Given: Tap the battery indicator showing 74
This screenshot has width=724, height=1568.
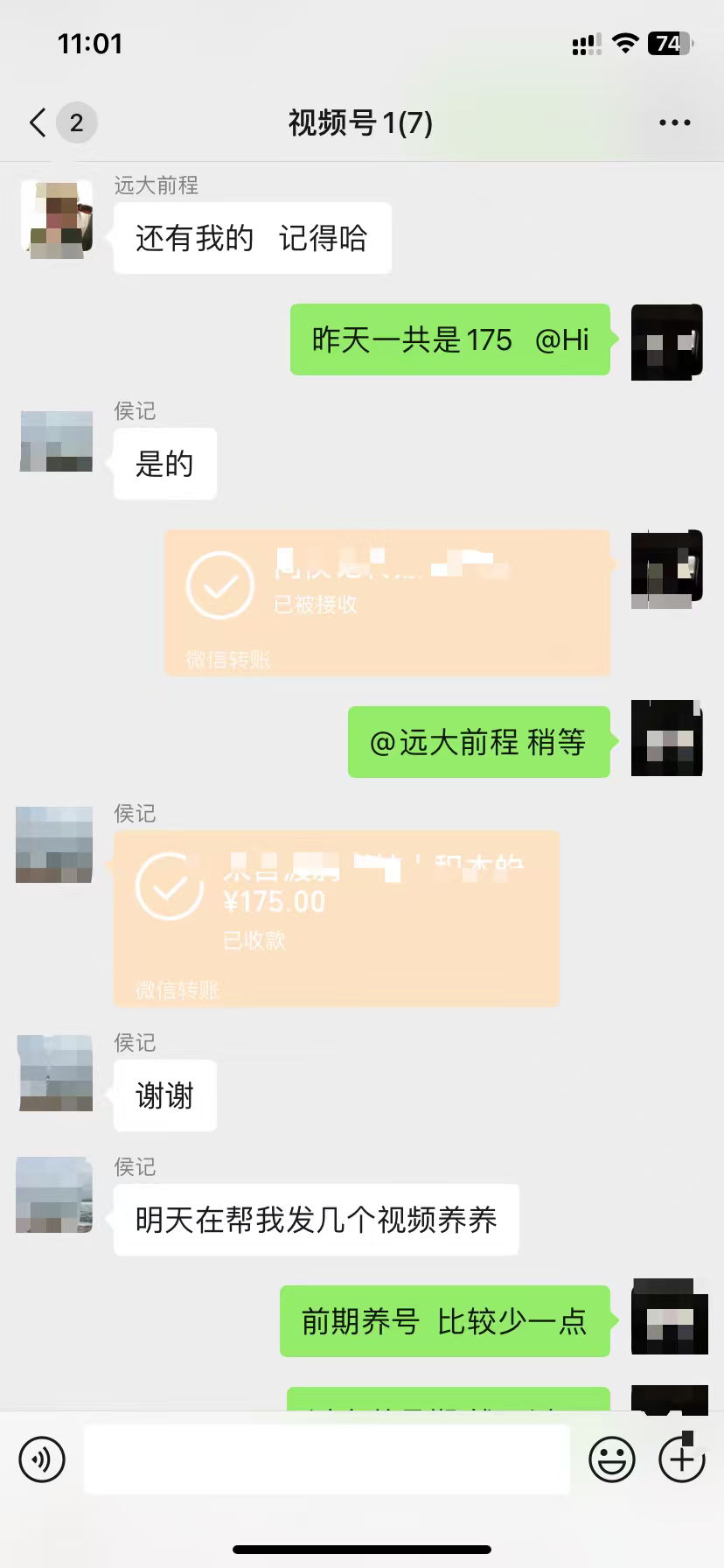Looking at the screenshot, I should [x=669, y=42].
